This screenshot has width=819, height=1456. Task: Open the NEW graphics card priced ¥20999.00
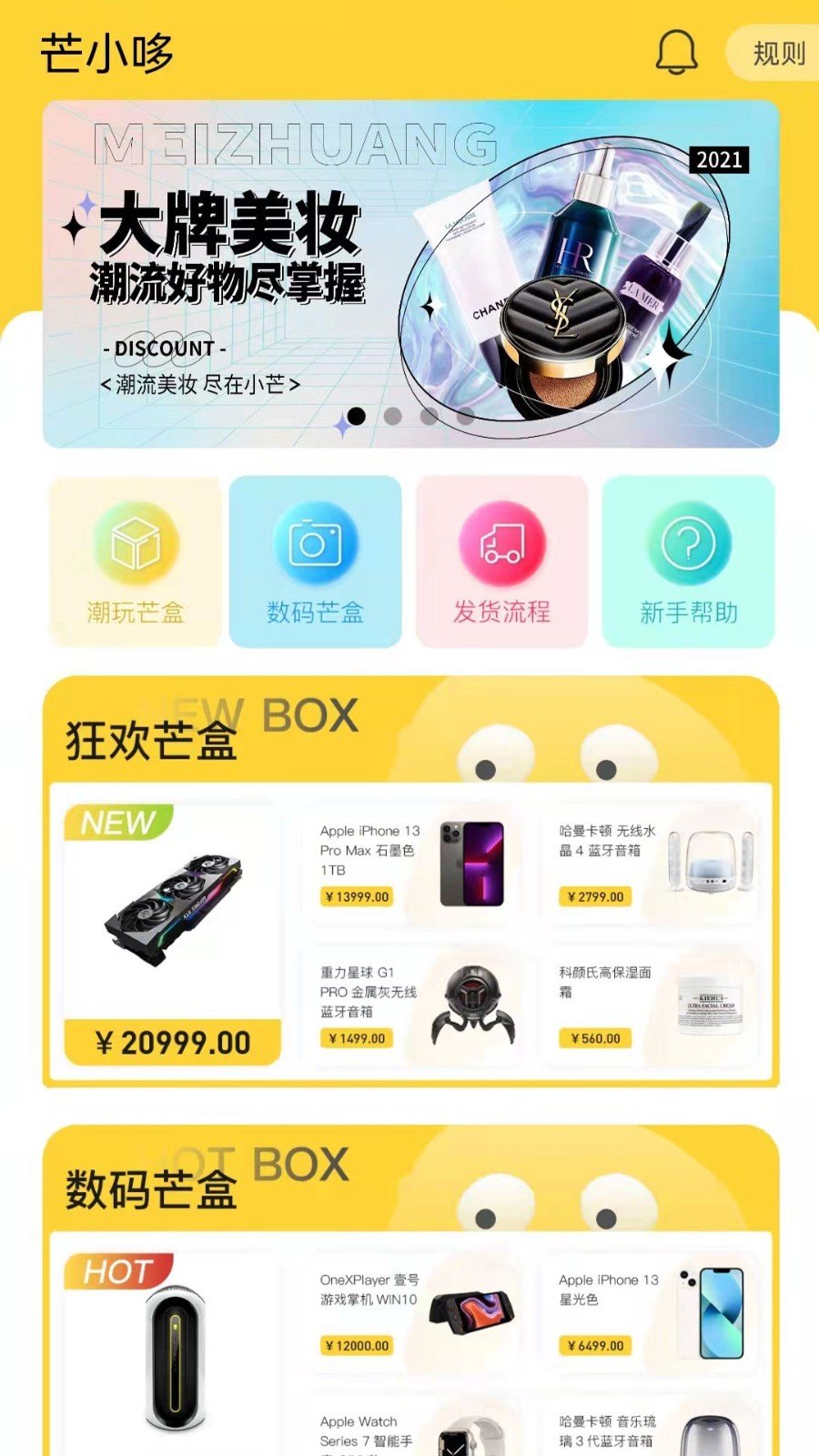pyautogui.click(x=173, y=935)
